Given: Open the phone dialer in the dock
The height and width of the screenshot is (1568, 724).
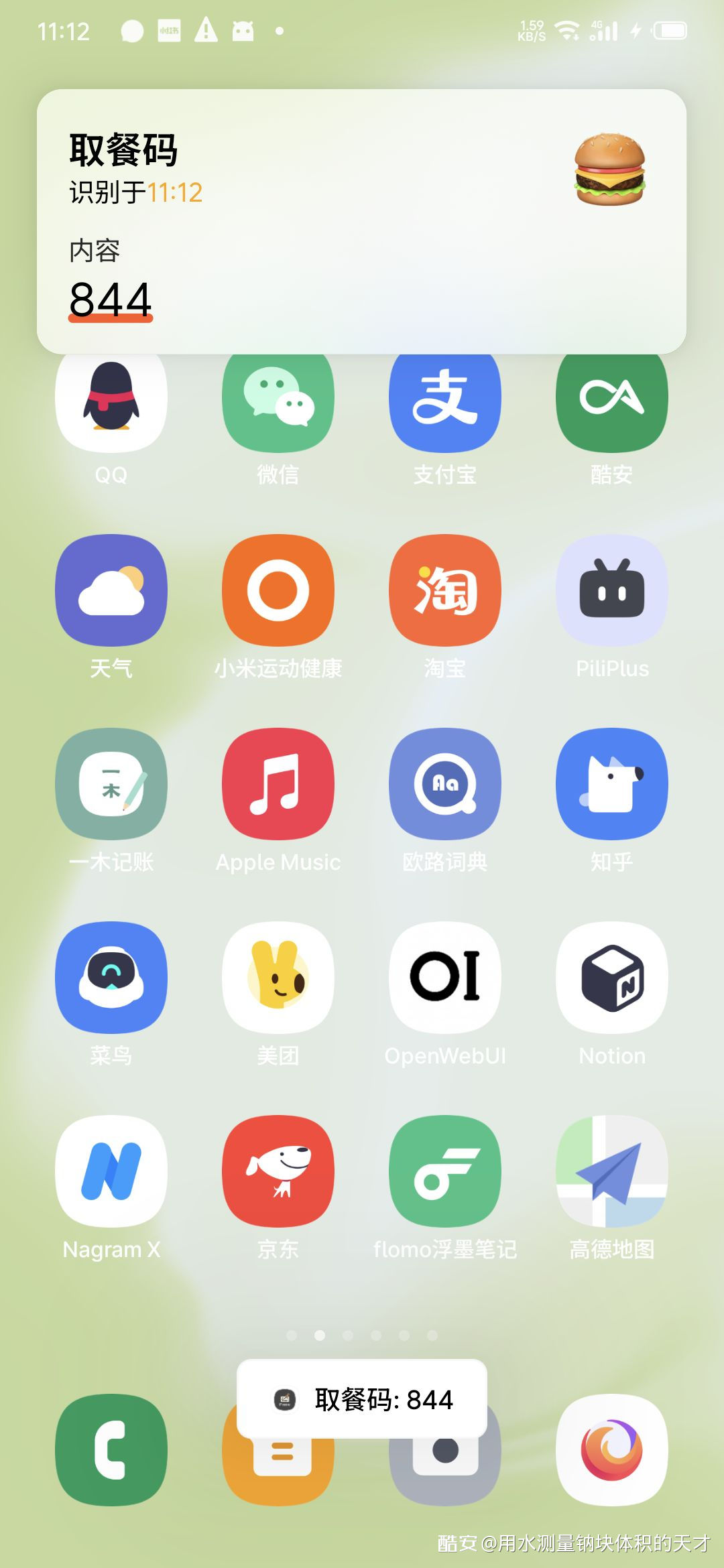Looking at the screenshot, I should pos(111,1450).
